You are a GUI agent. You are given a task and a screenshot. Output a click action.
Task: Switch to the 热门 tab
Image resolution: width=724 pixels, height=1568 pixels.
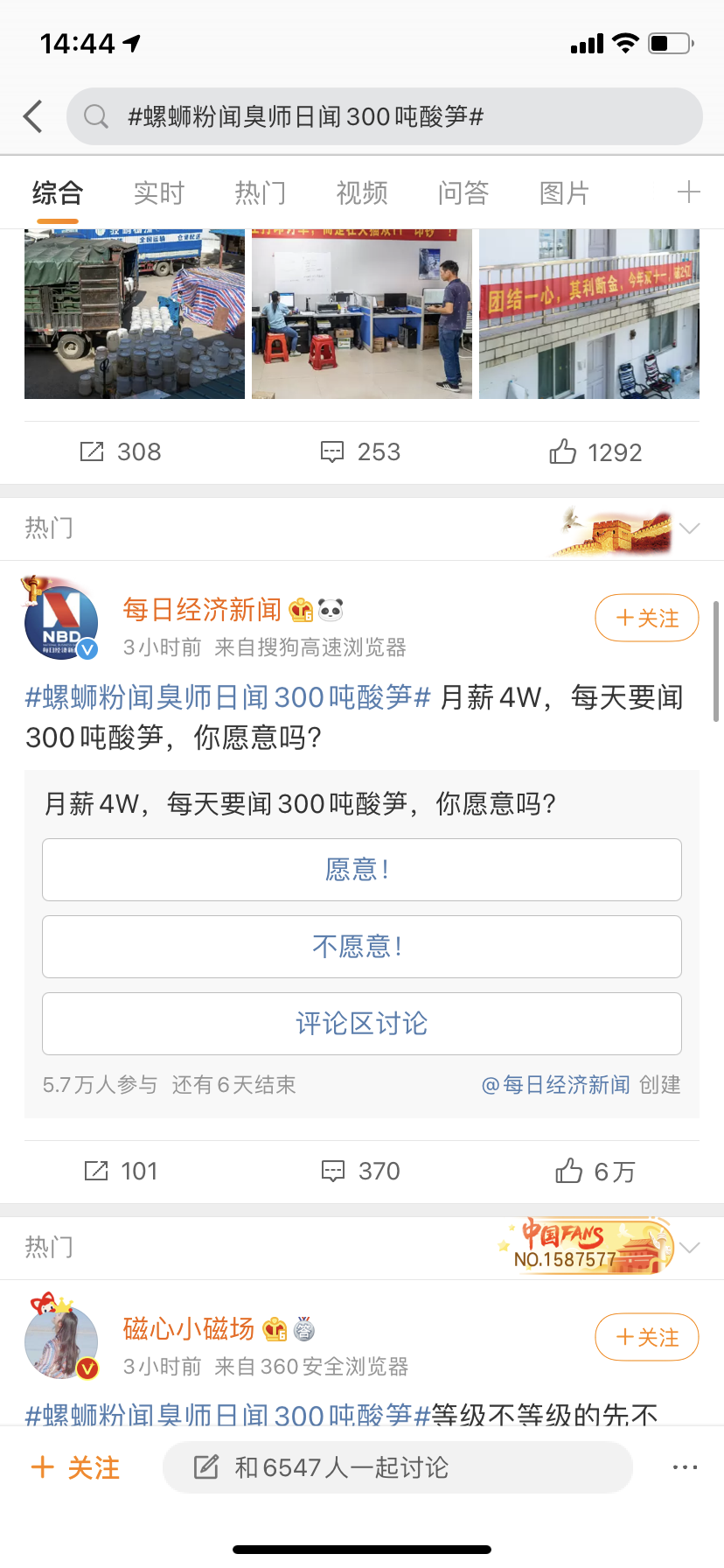(260, 192)
